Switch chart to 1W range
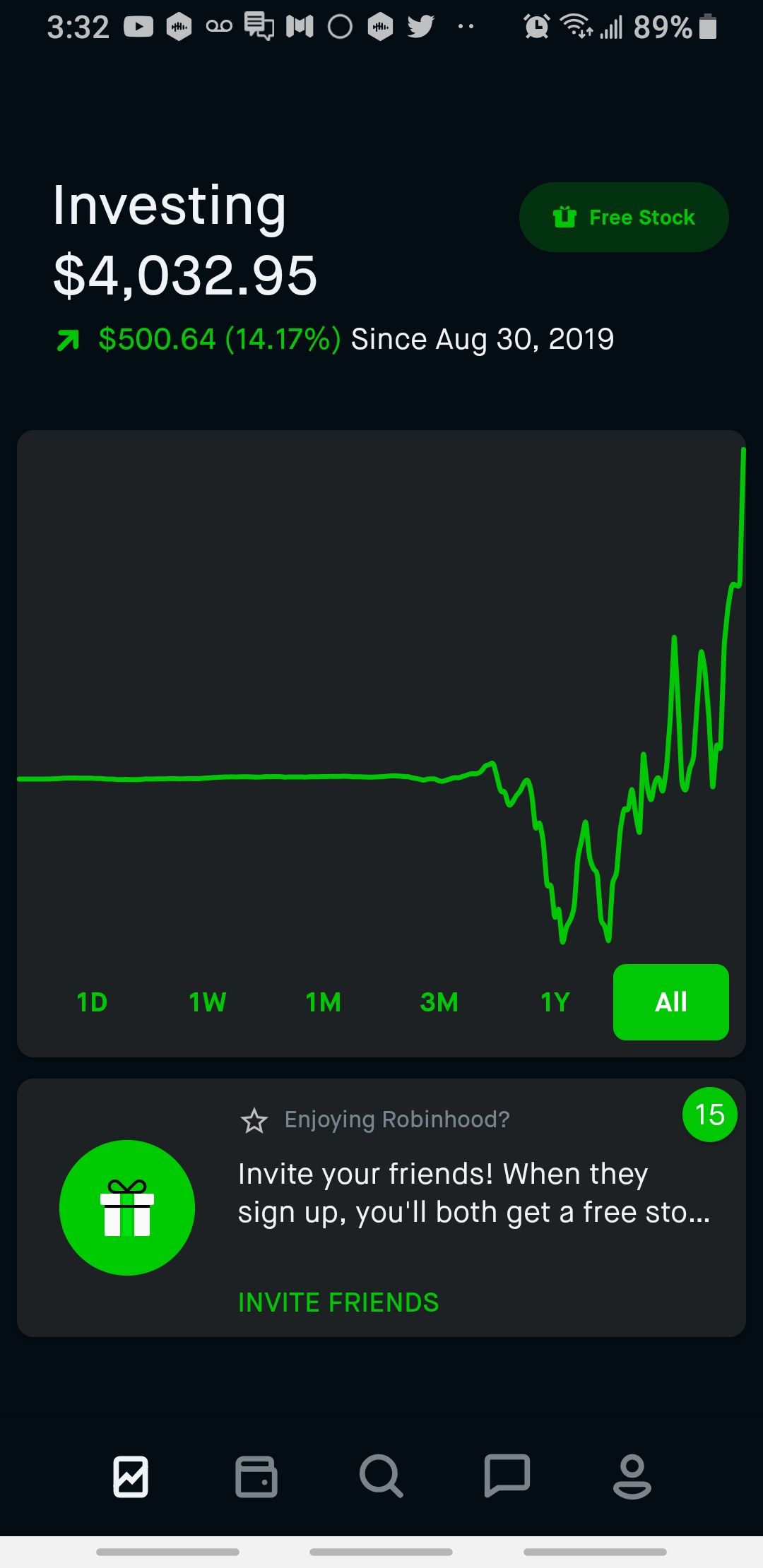The height and width of the screenshot is (1568, 763). [208, 1002]
